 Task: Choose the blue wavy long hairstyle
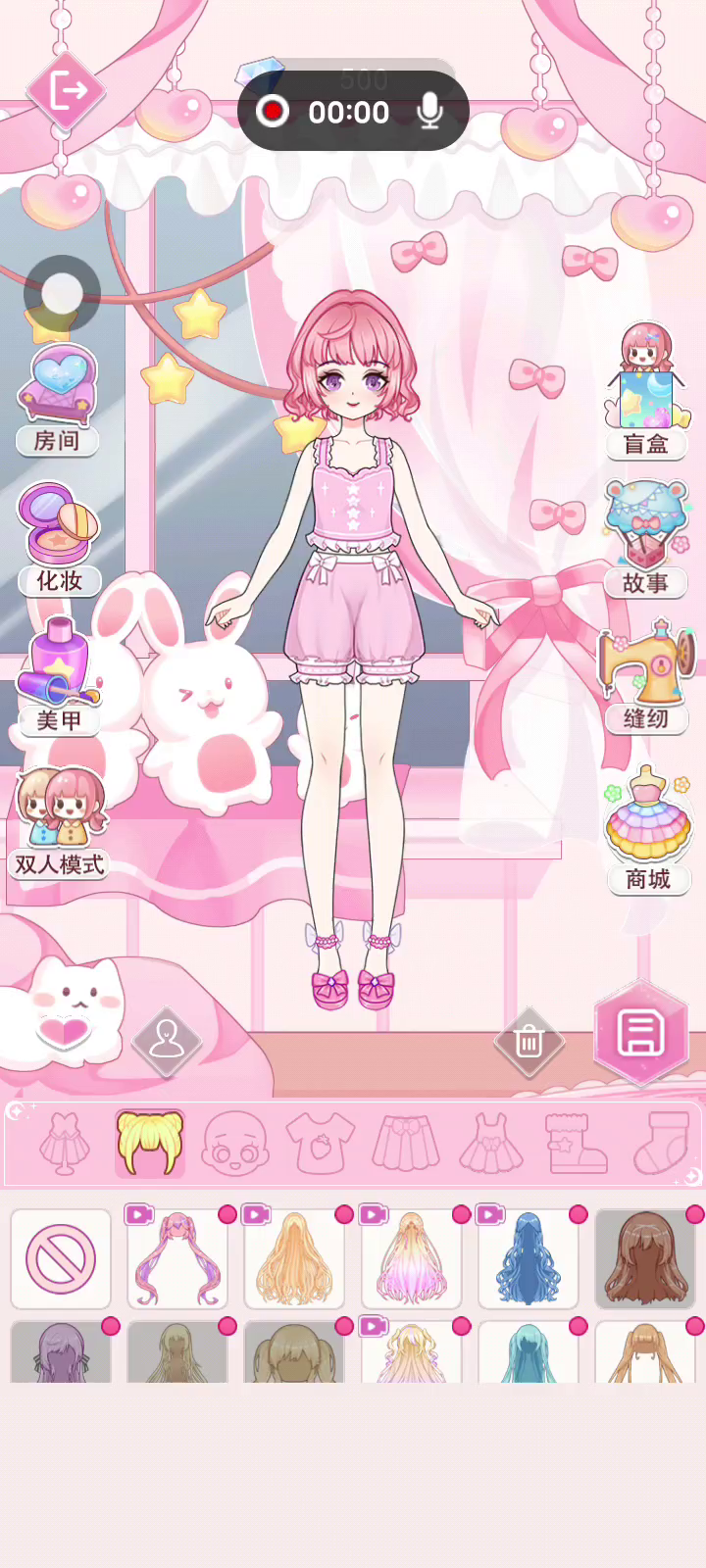[529, 1259]
